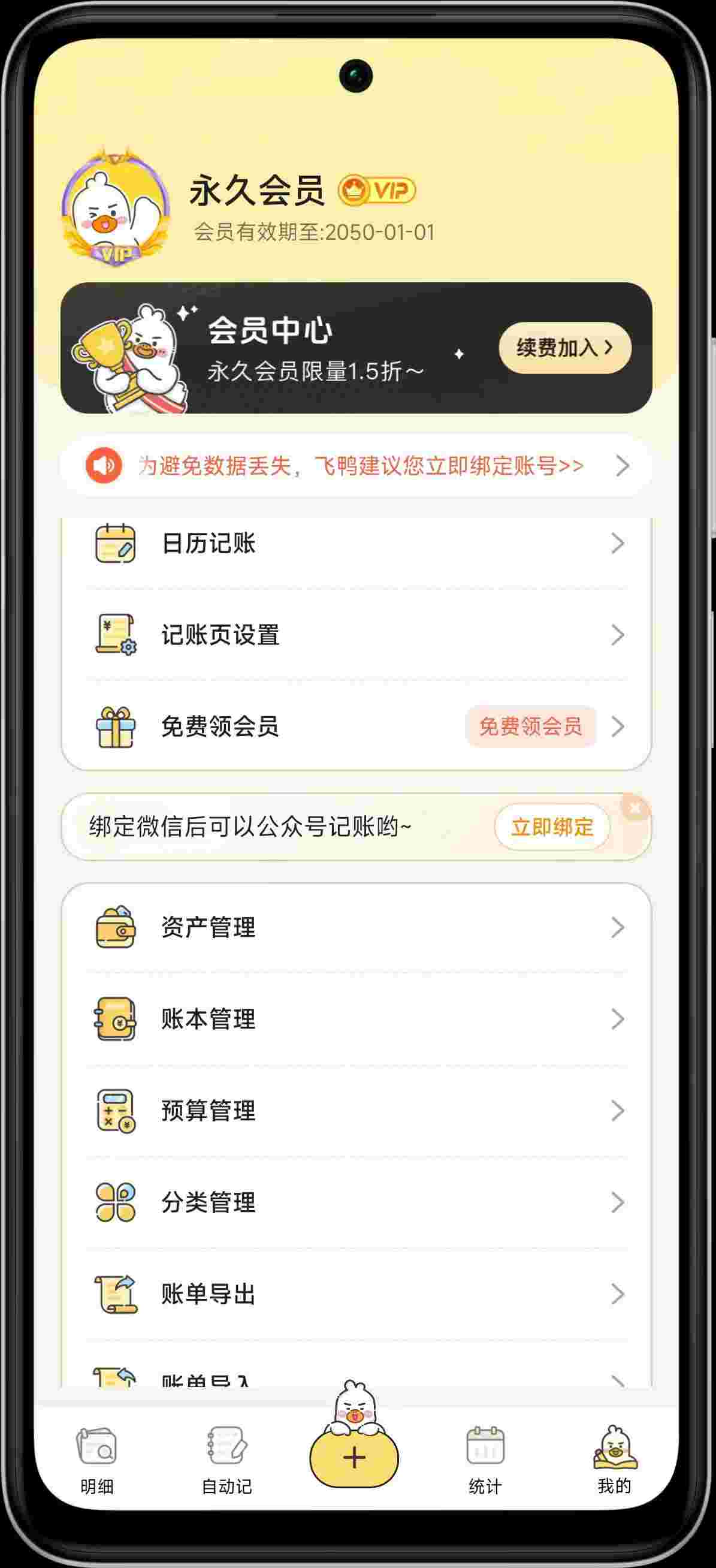Open 账本管理 ledger management
Image resolution: width=716 pixels, height=1568 pixels.
coord(356,1019)
